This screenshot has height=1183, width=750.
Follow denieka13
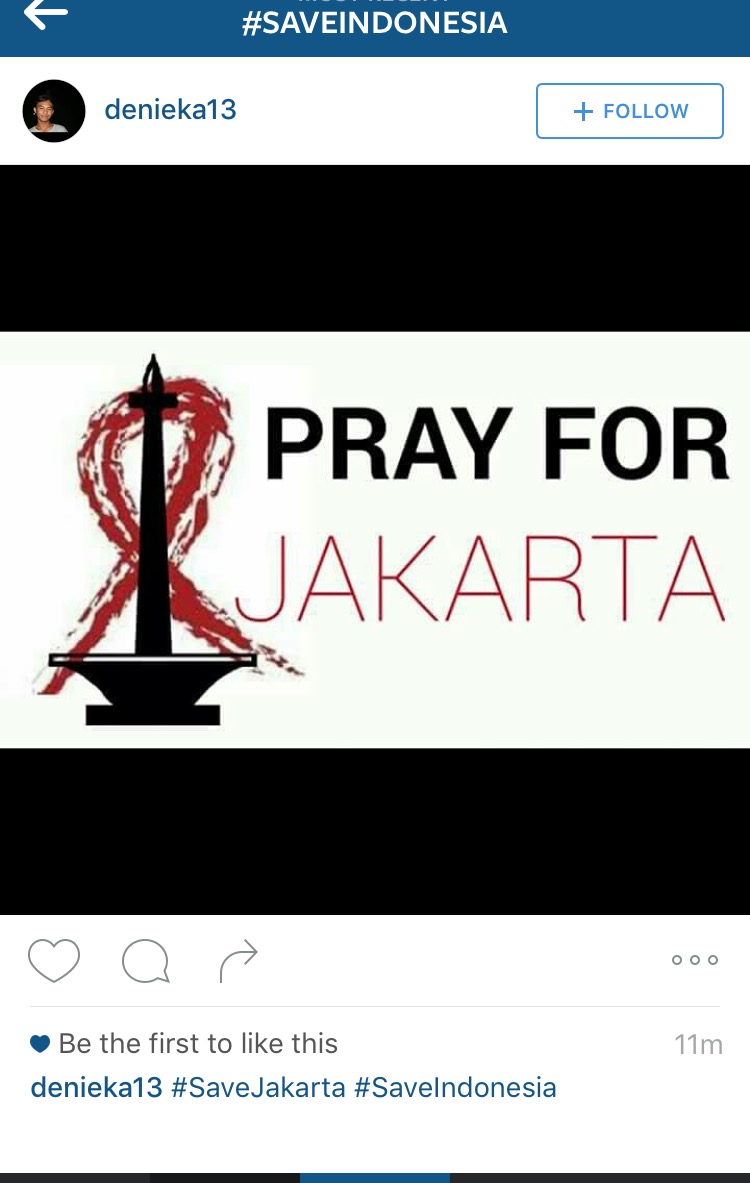tap(629, 111)
